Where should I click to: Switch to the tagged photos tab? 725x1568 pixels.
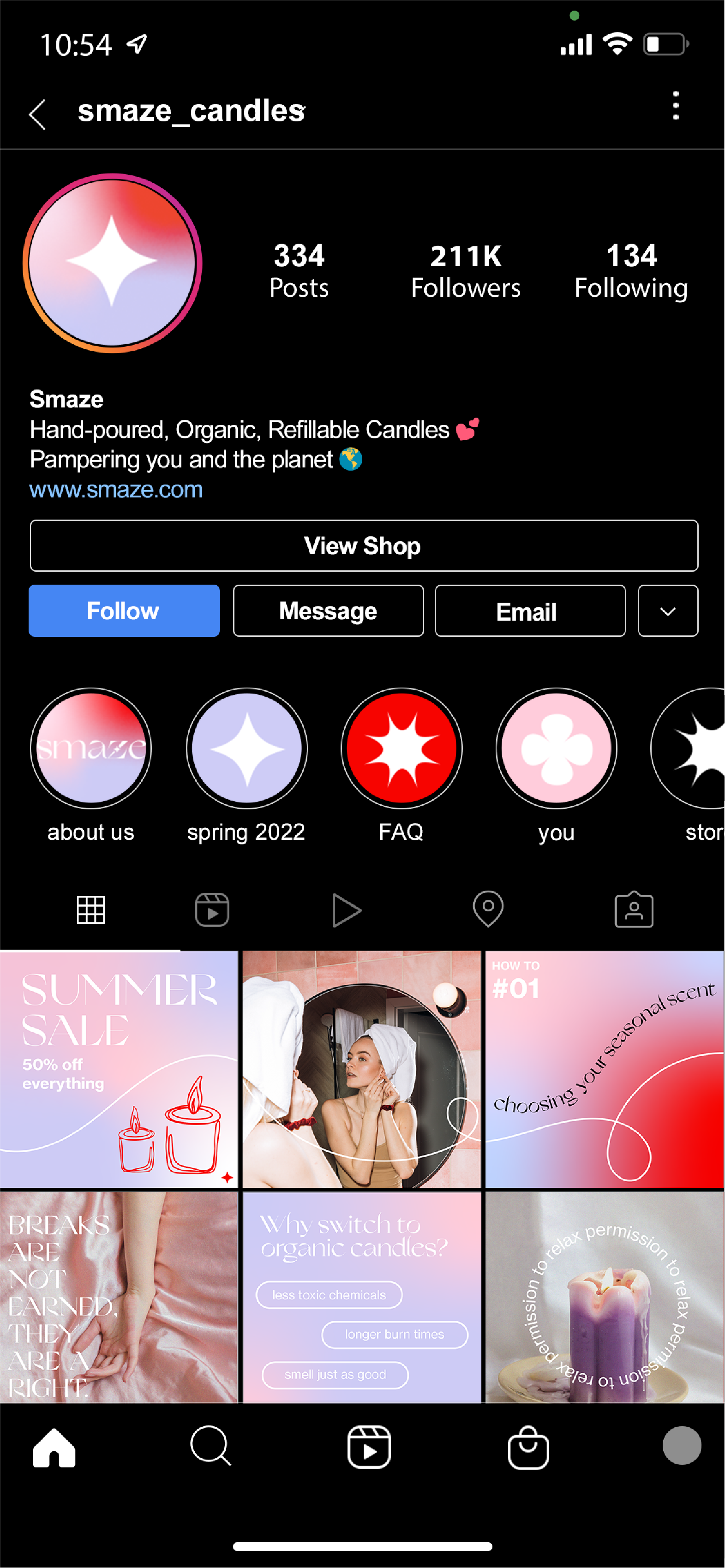634,910
